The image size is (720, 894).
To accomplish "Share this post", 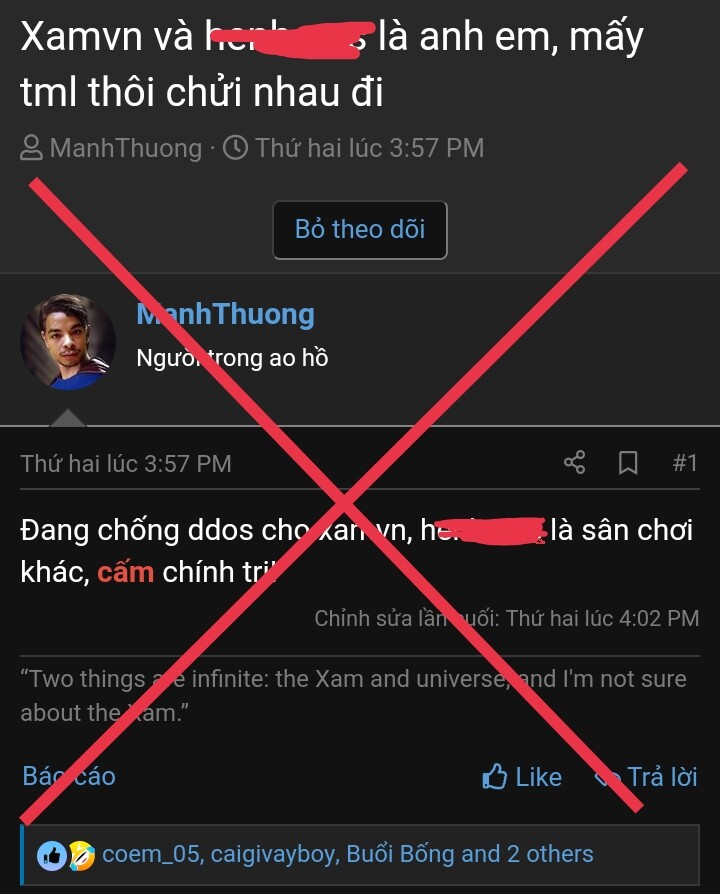I will [574, 463].
